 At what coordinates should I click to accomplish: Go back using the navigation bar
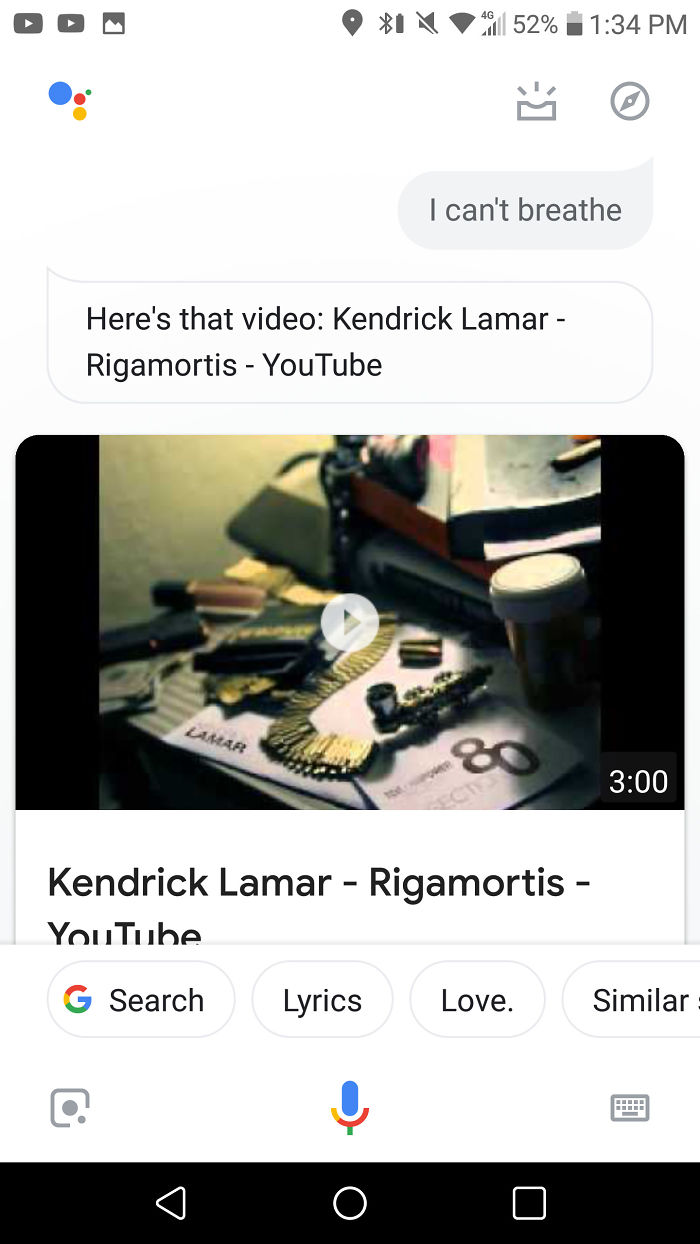(x=171, y=1203)
